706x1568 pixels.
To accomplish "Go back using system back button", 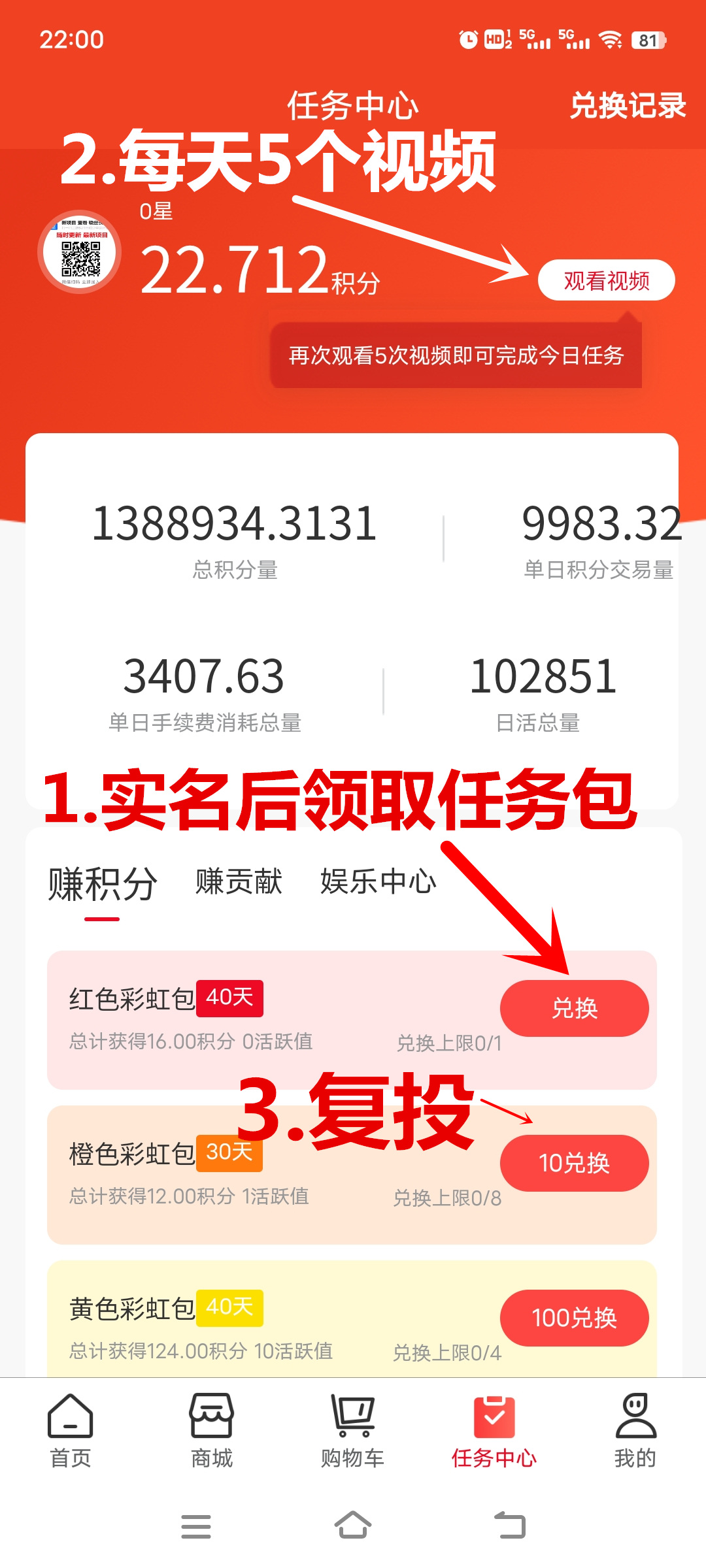I will (510, 1526).
